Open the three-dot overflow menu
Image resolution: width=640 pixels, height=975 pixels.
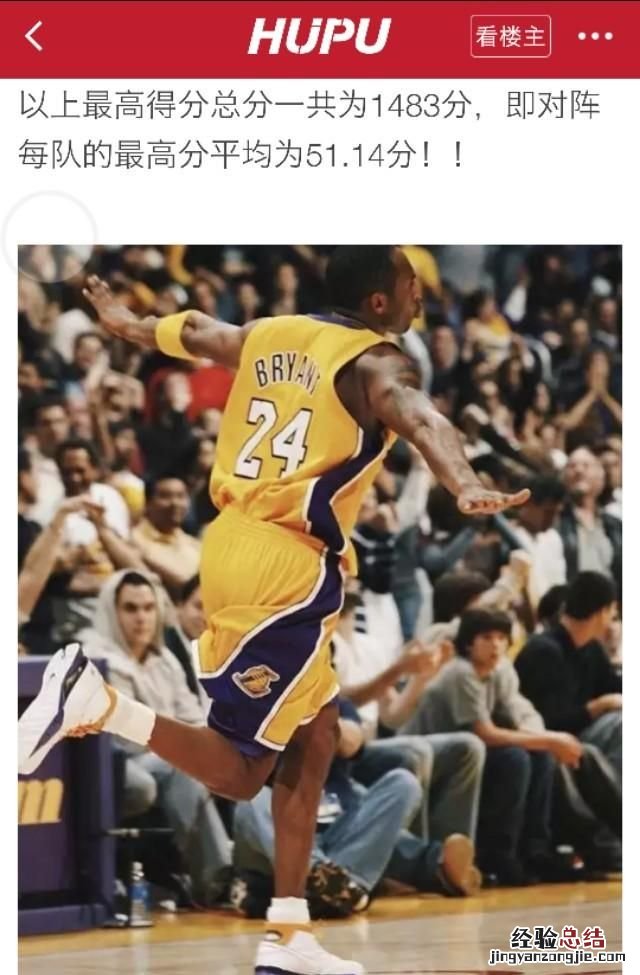point(595,37)
